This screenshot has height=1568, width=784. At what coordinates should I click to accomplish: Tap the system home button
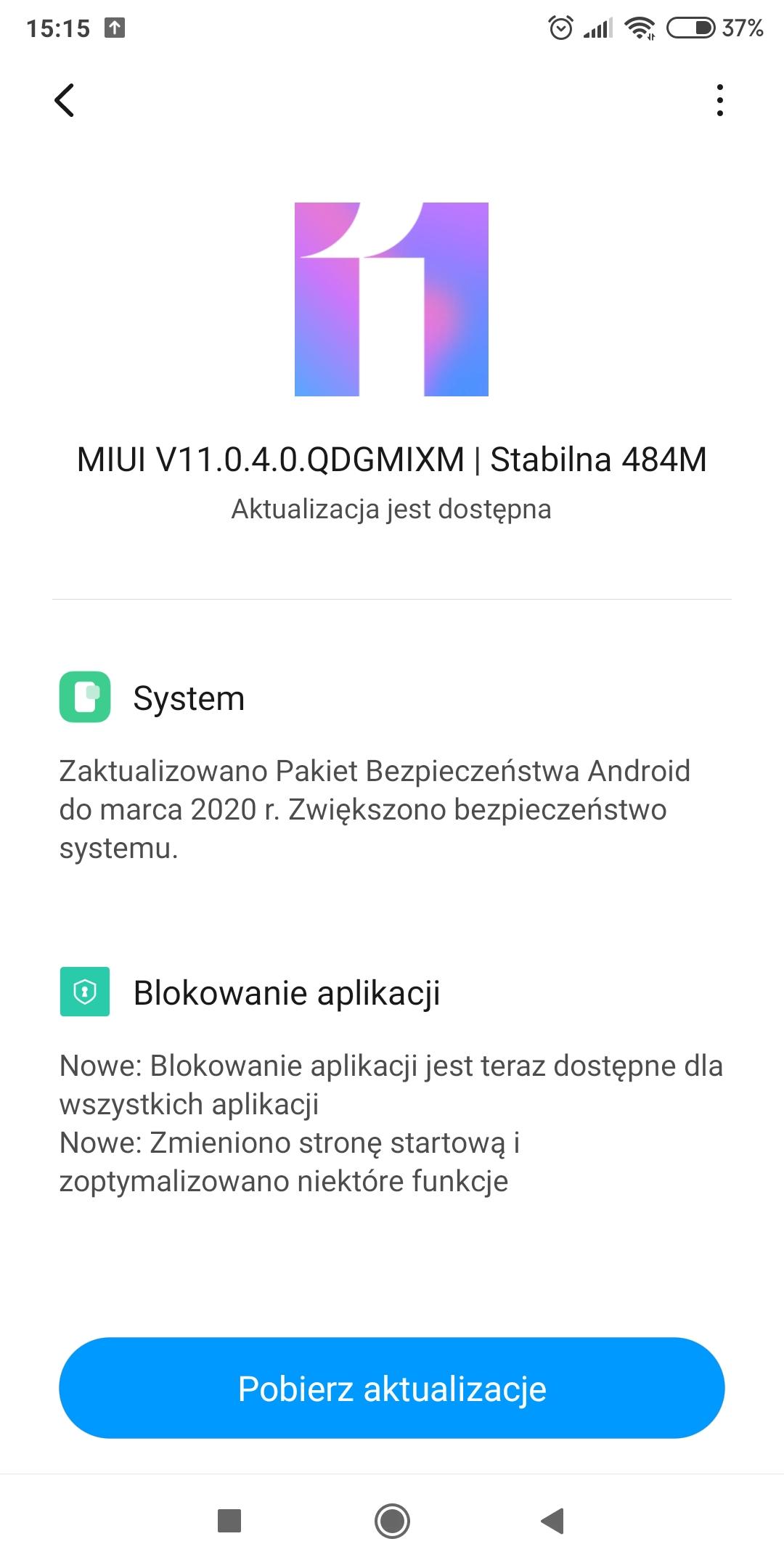[x=392, y=1520]
